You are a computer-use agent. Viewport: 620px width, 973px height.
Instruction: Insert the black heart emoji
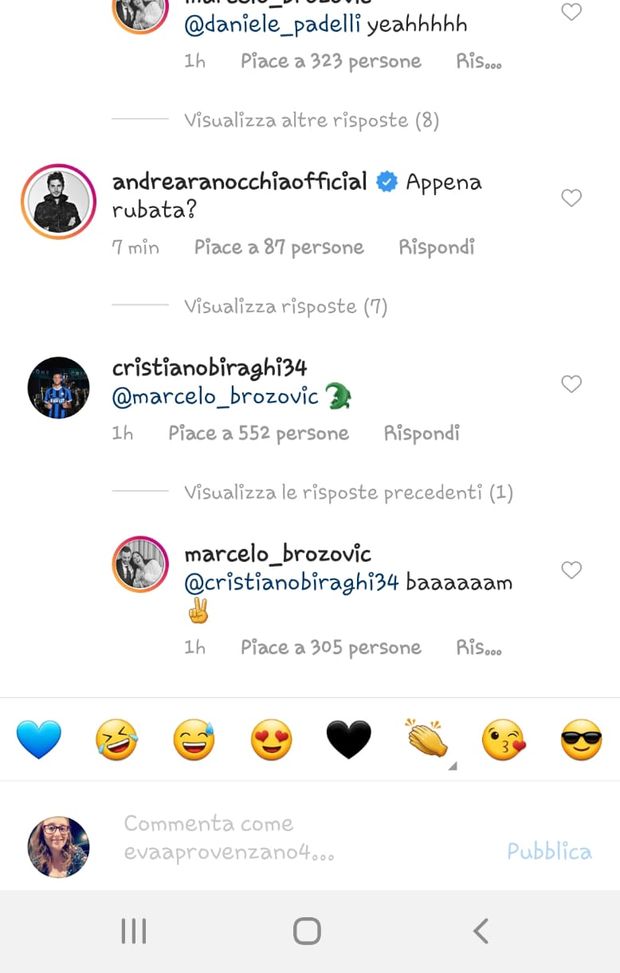[x=349, y=741]
